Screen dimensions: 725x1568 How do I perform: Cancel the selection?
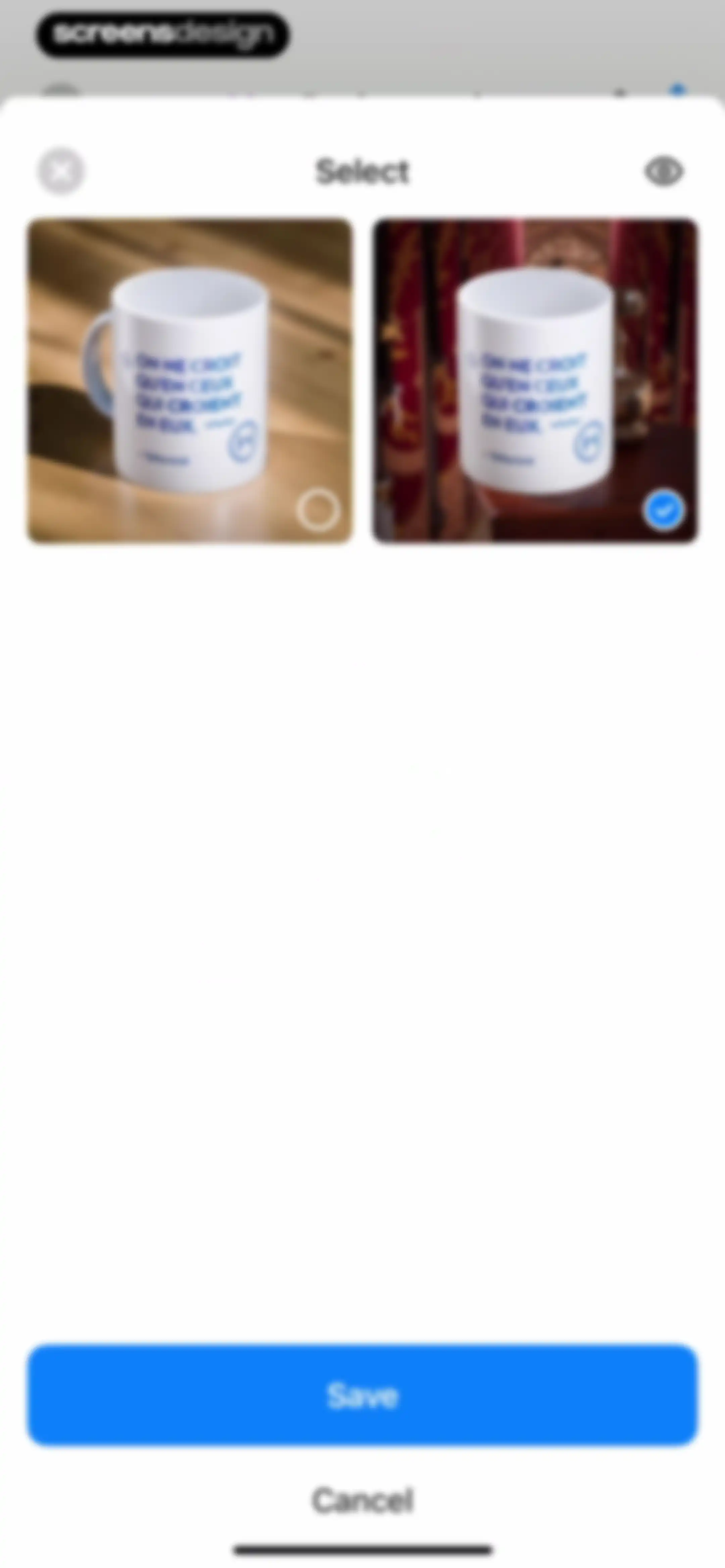coord(362,1501)
